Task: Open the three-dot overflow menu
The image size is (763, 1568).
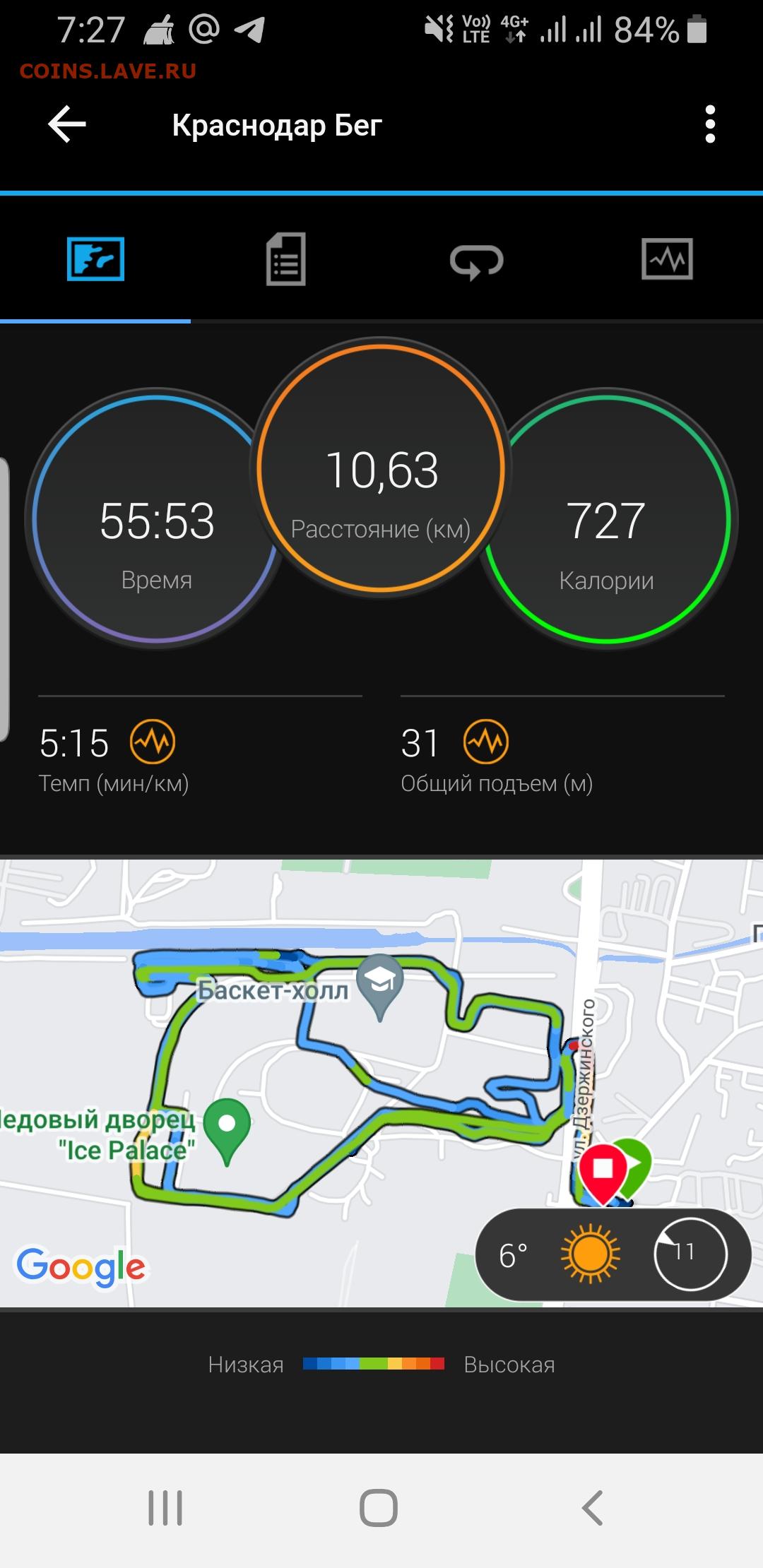Action: point(710,124)
